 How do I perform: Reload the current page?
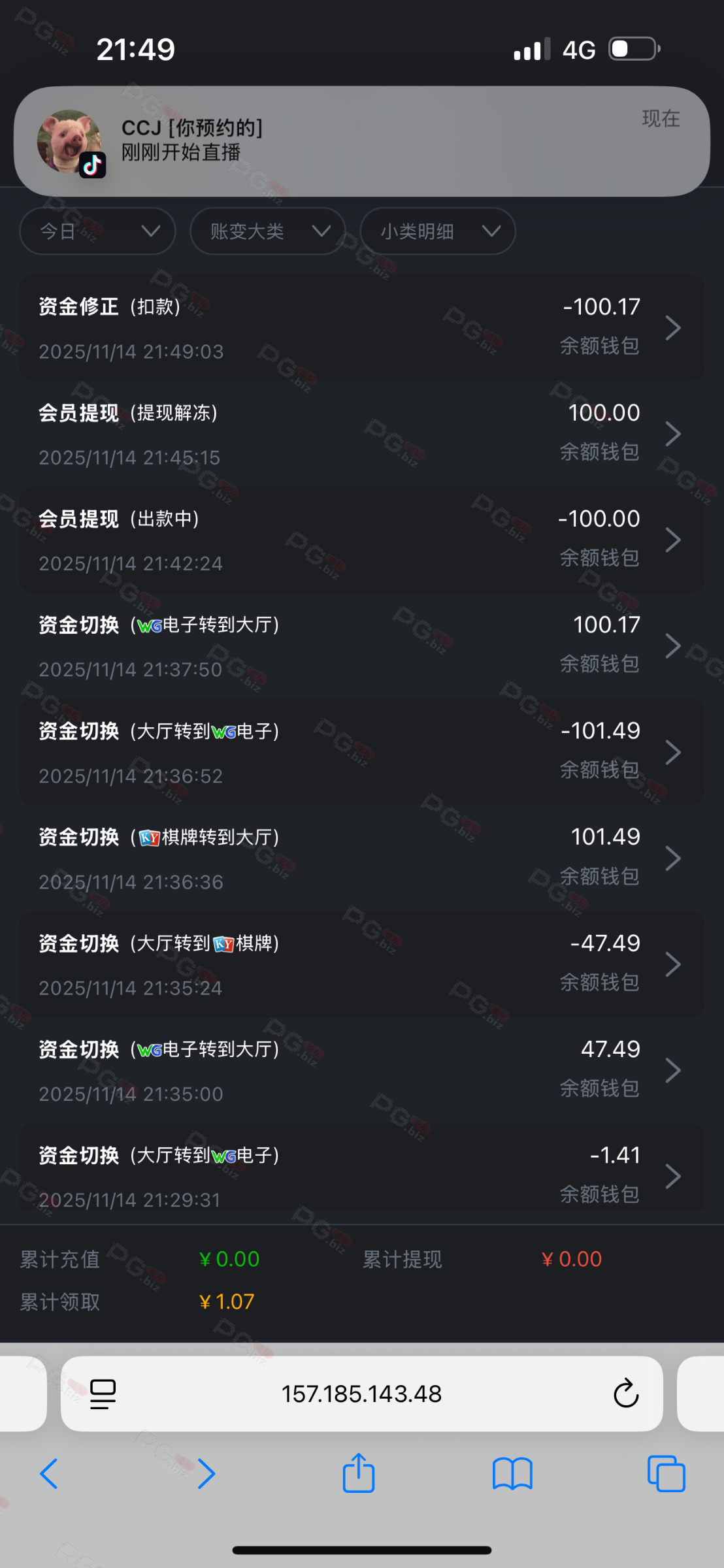point(625,1394)
